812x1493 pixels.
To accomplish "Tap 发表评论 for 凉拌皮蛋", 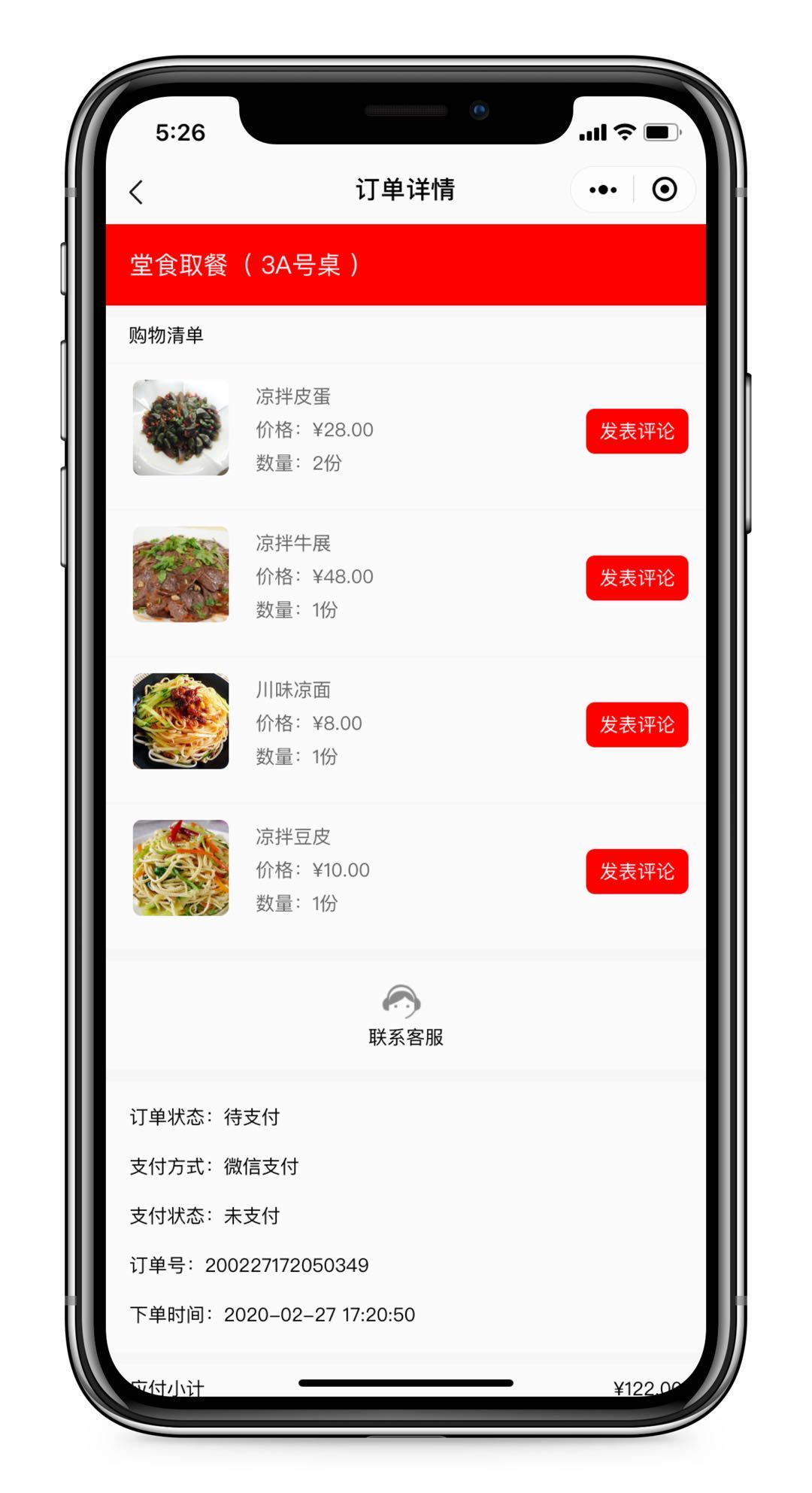I will 636,431.
